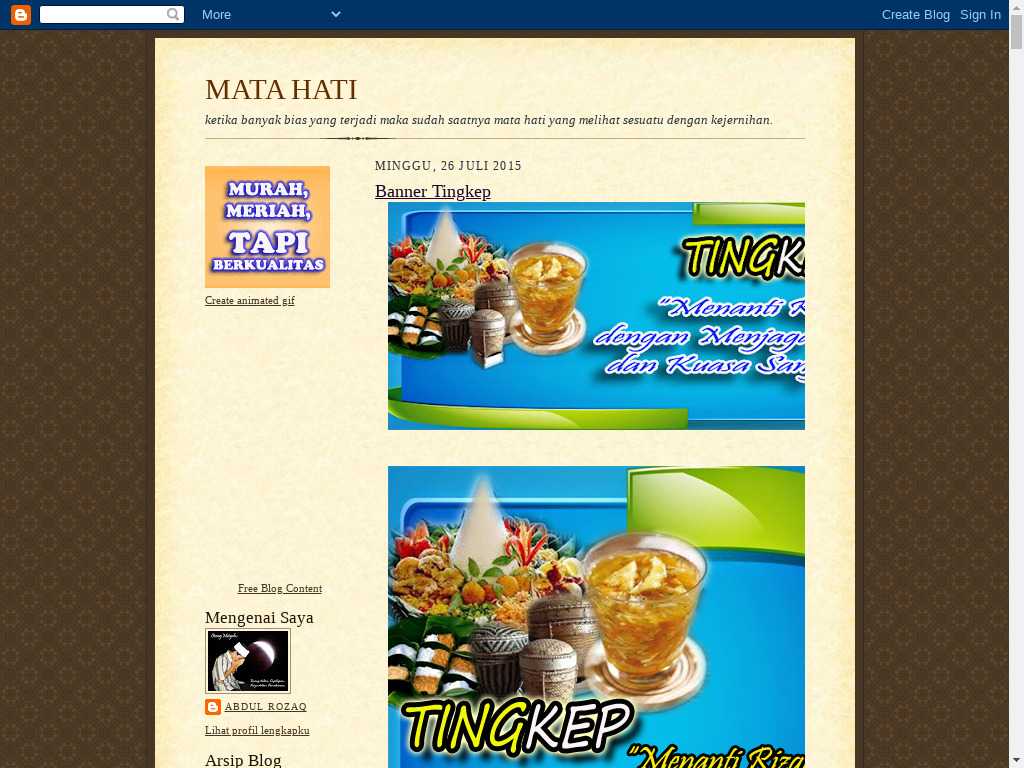
Task: Tap the Murah Meriah animated banner
Action: [267, 227]
